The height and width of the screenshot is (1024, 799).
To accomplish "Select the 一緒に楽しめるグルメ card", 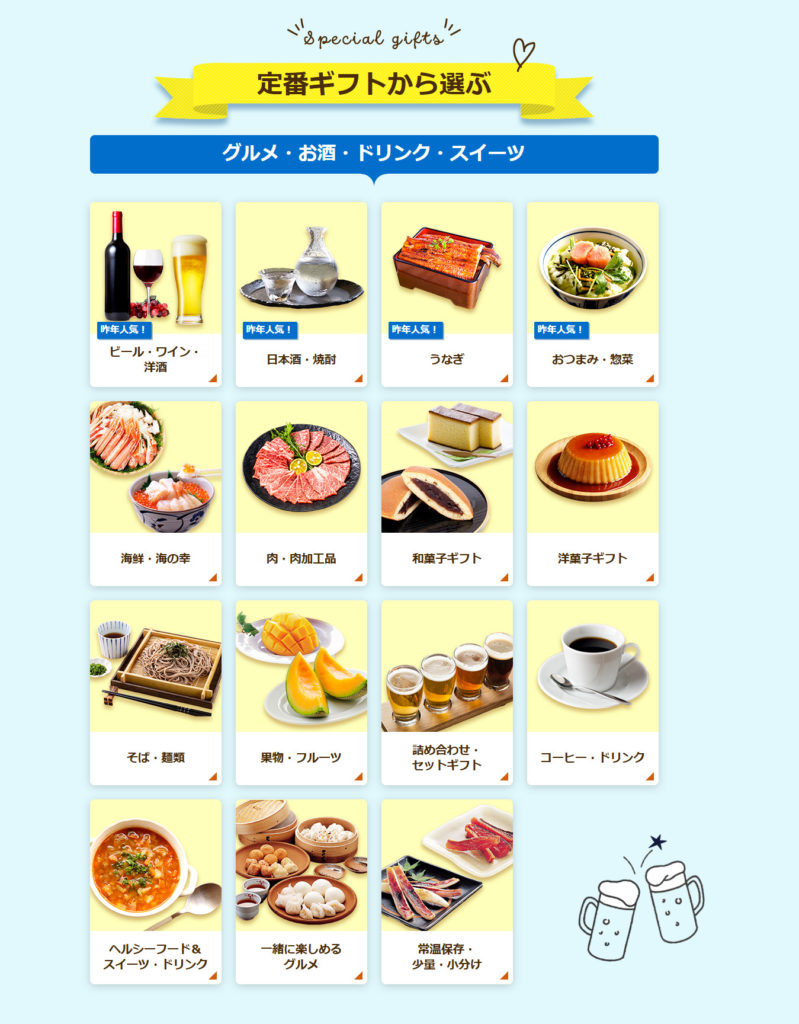I will coord(301,891).
